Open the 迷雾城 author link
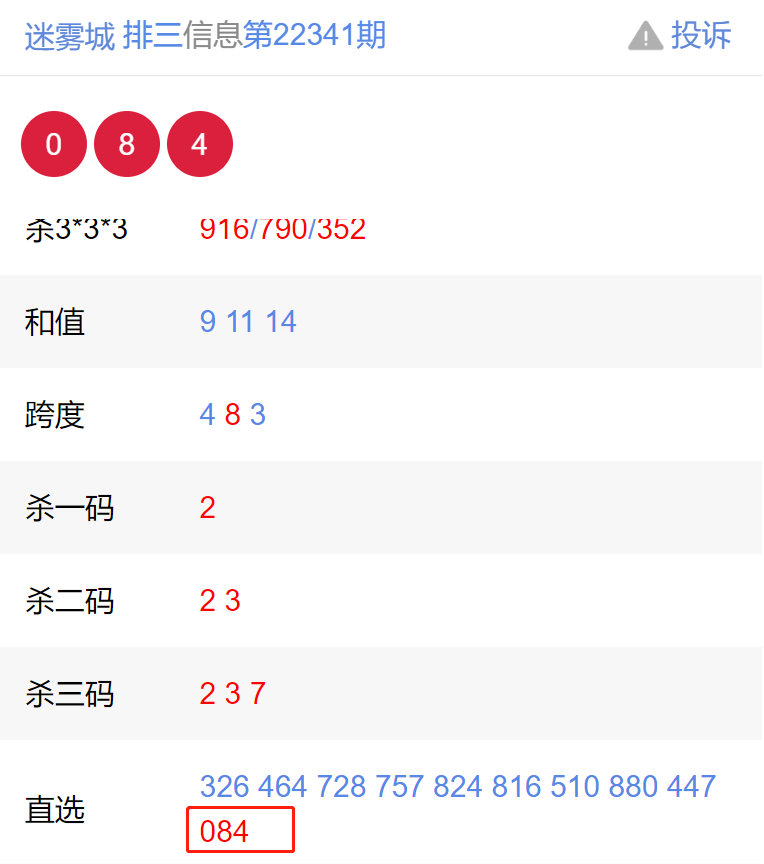 tap(70, 36)
